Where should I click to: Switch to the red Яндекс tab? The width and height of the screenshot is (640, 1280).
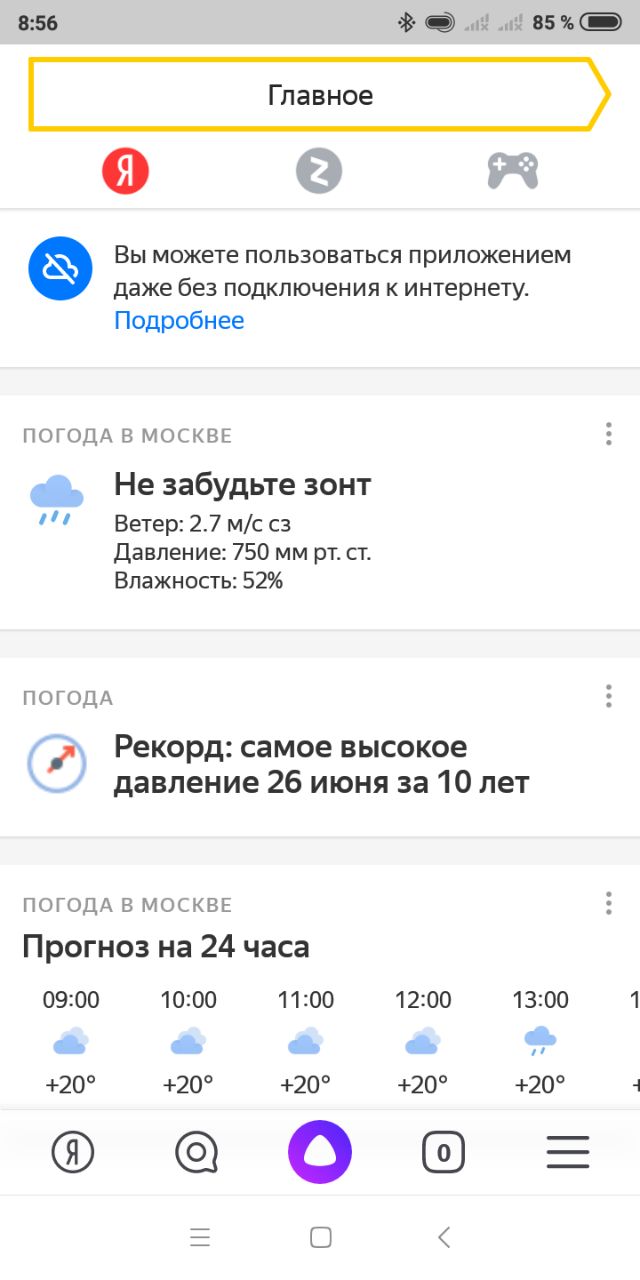(x=125, y=172)
